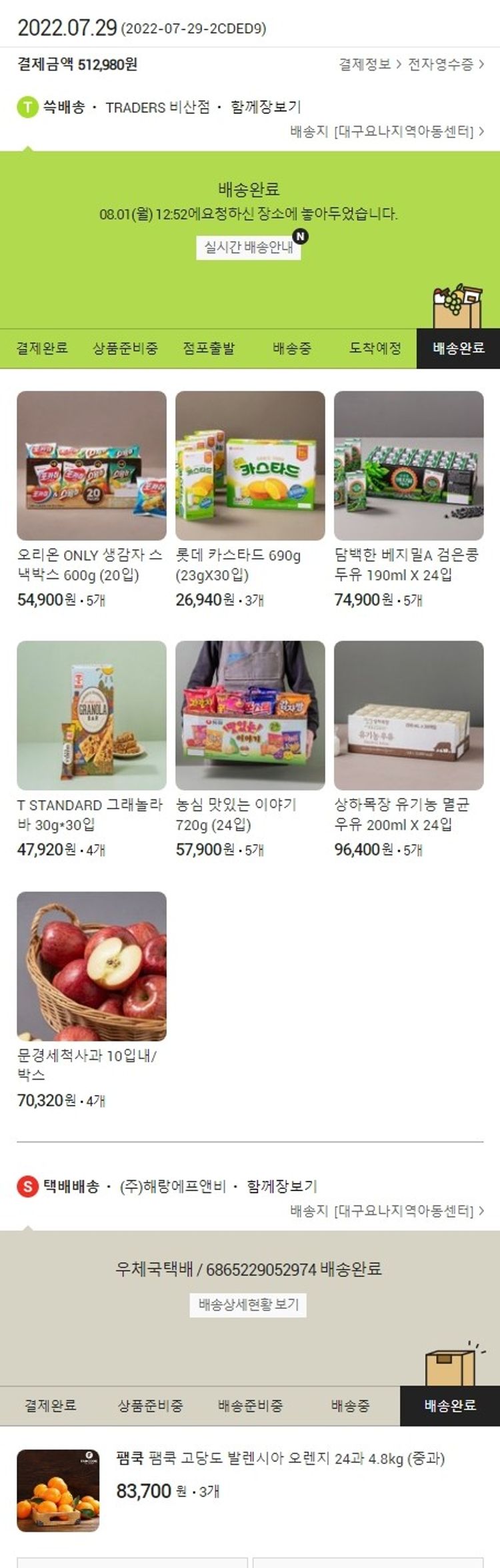The height and width of the screenshot is (1568, 500).
Task: Open 농심 맛있는 이야기 720g product
Action: click(250, 715)
